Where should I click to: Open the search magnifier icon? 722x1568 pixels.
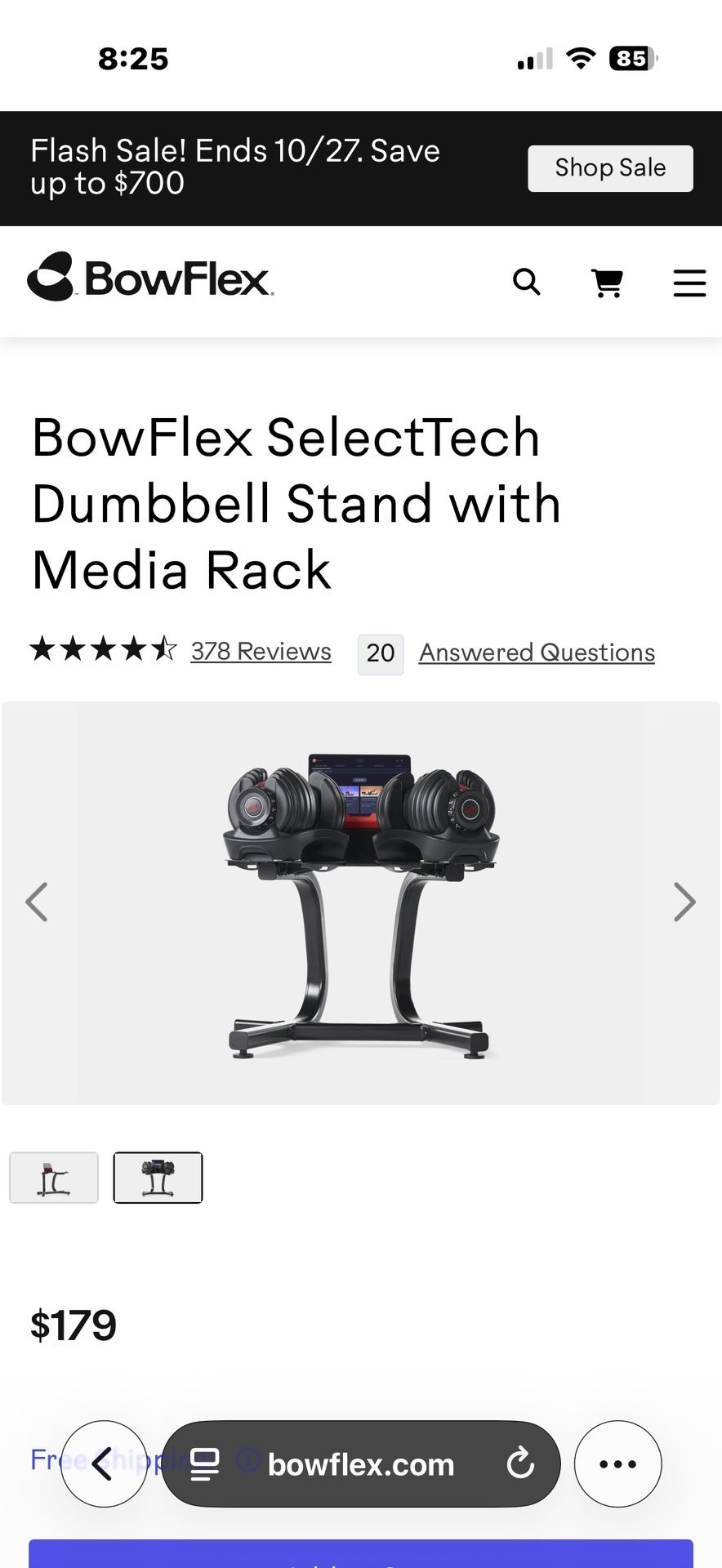tap(527, 282)
